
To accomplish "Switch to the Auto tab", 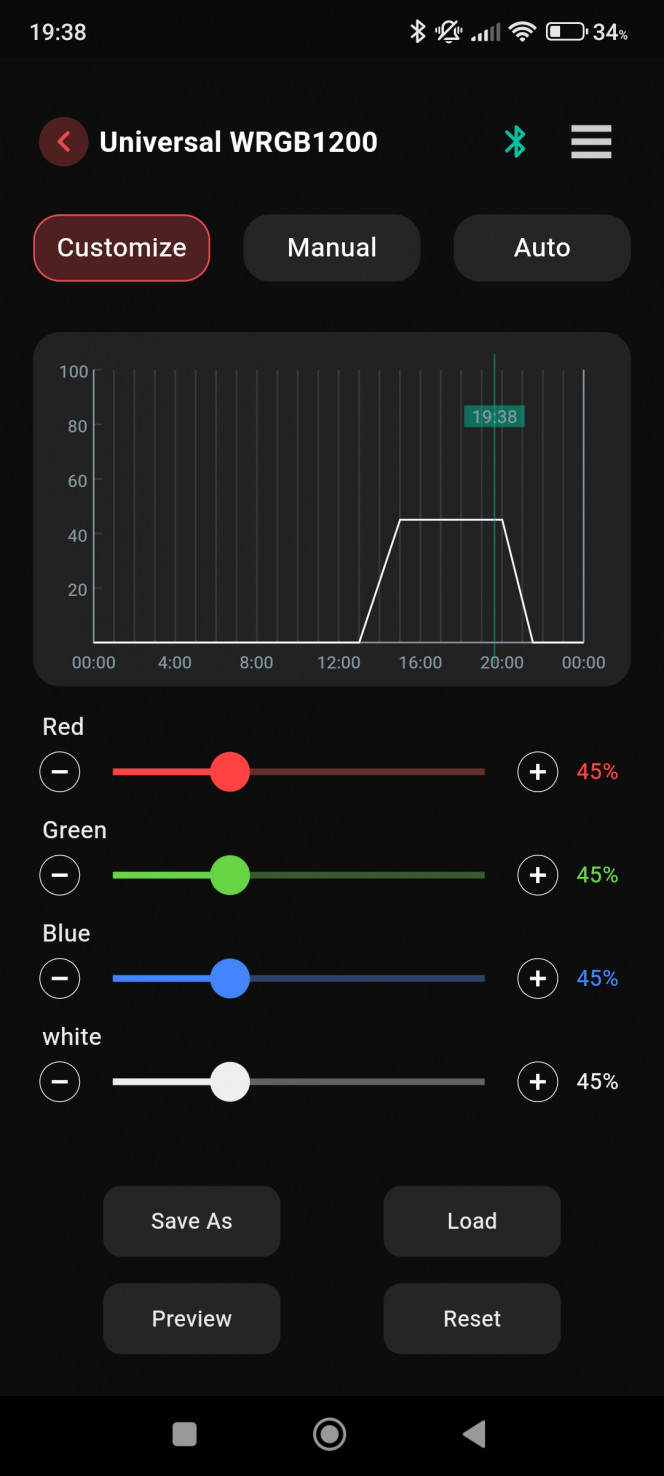I will pyautogui.click(x=542, y=248).
